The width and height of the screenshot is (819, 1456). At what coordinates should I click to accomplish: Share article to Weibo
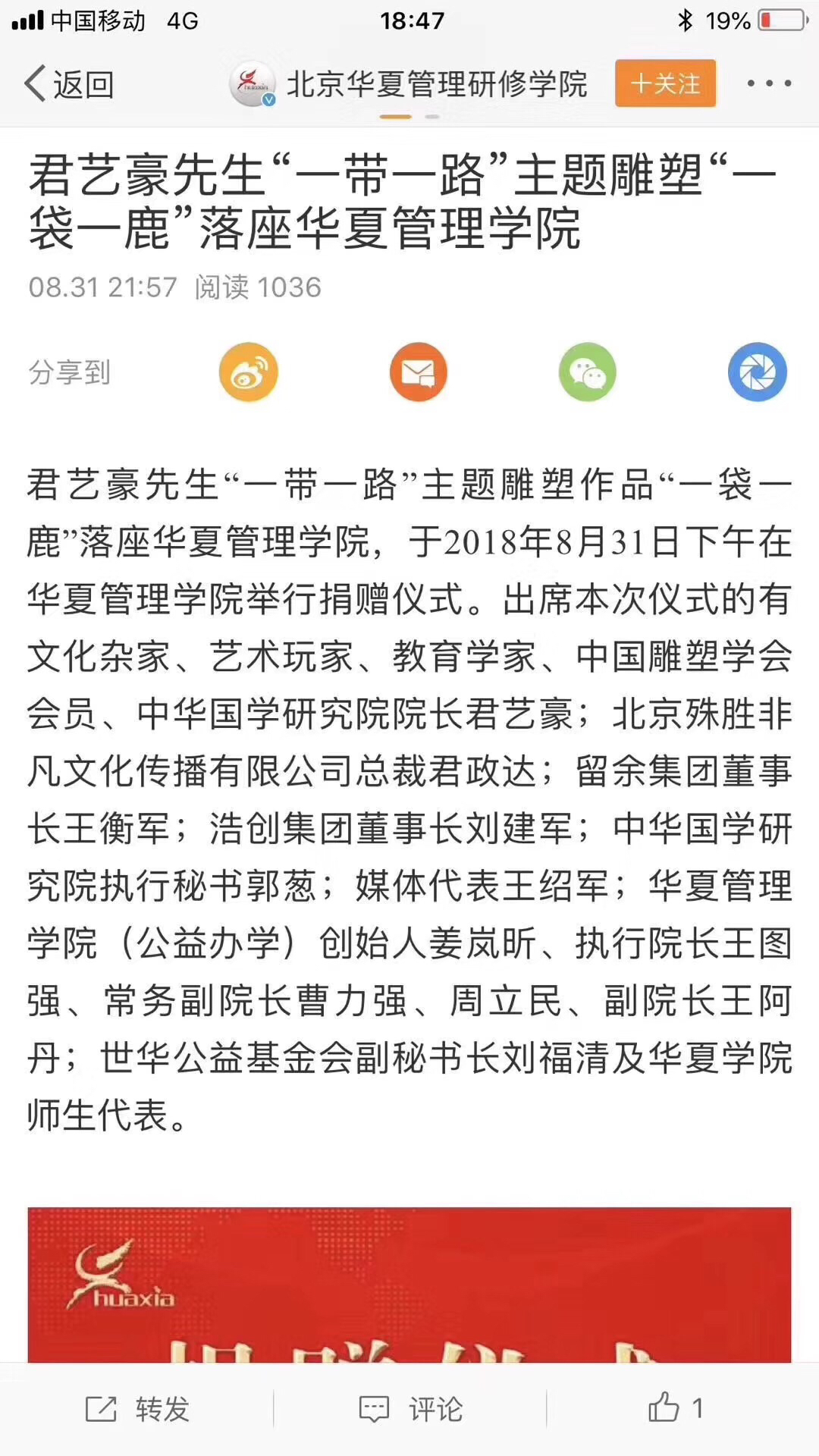[x=249, y=372]
